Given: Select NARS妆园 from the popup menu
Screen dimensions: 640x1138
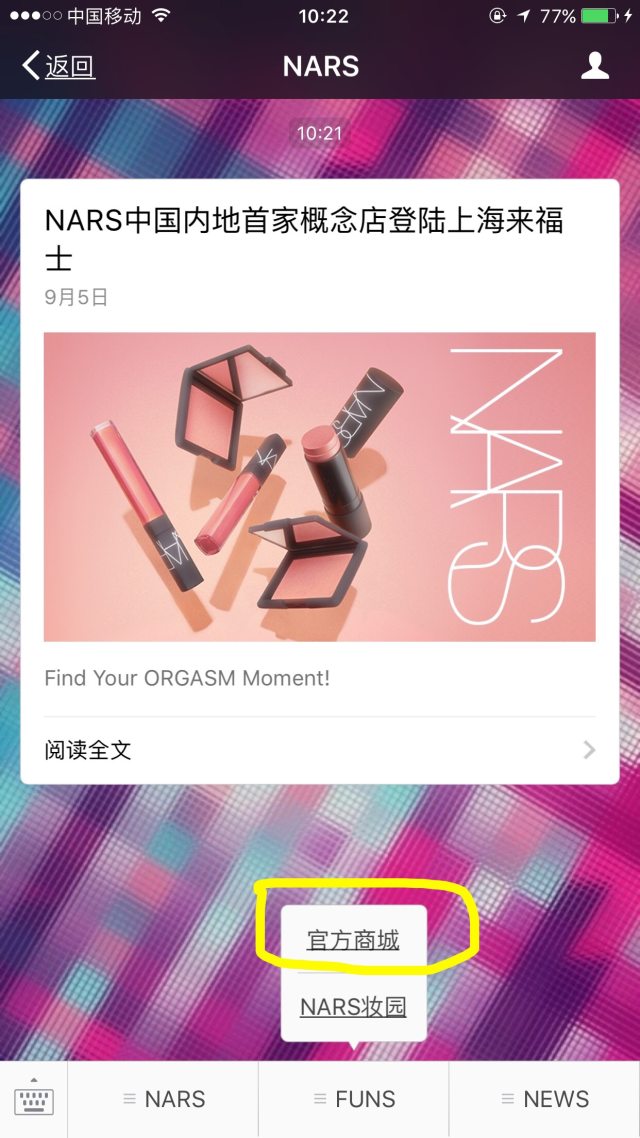Looking at the screenshot, I should (353, 1006).
